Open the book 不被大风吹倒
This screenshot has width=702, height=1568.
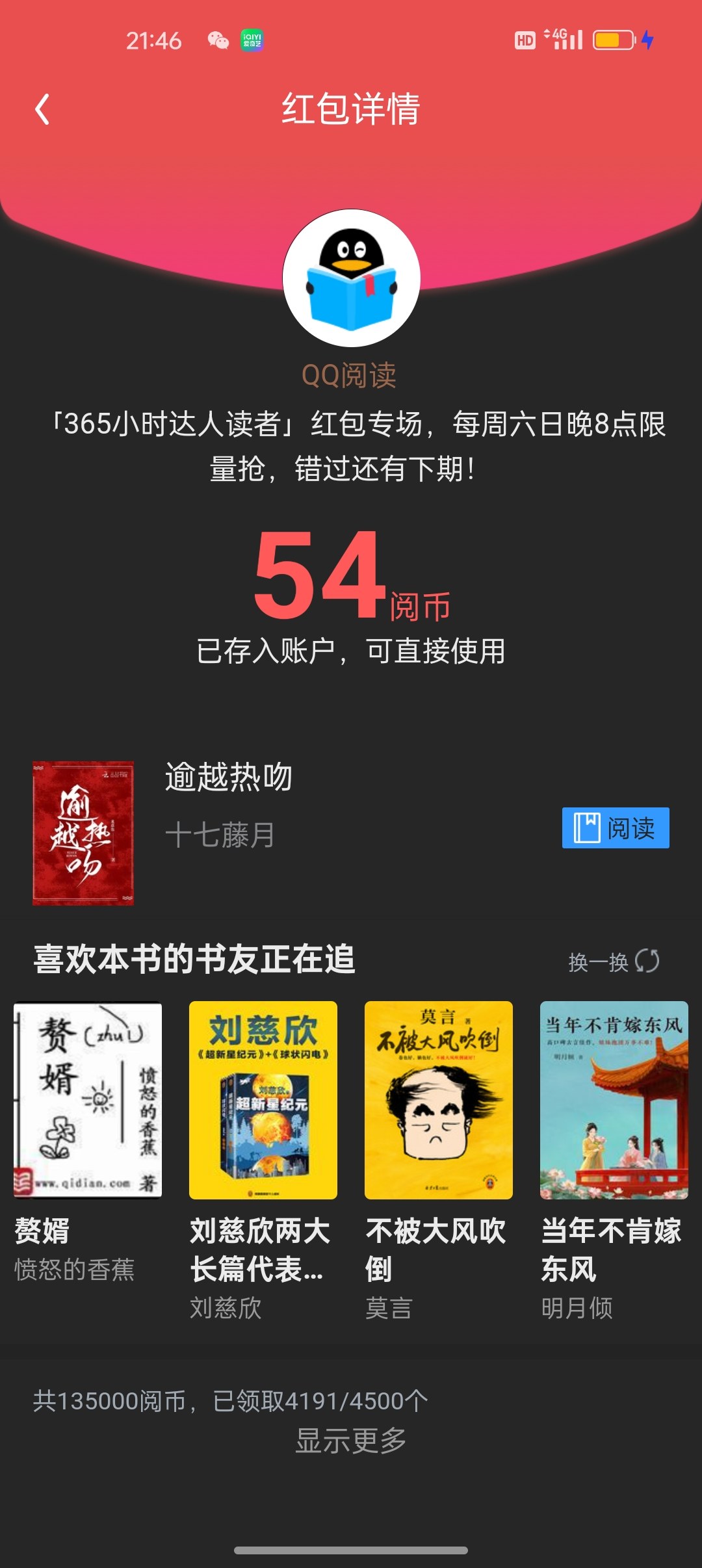pos(439,1161)
